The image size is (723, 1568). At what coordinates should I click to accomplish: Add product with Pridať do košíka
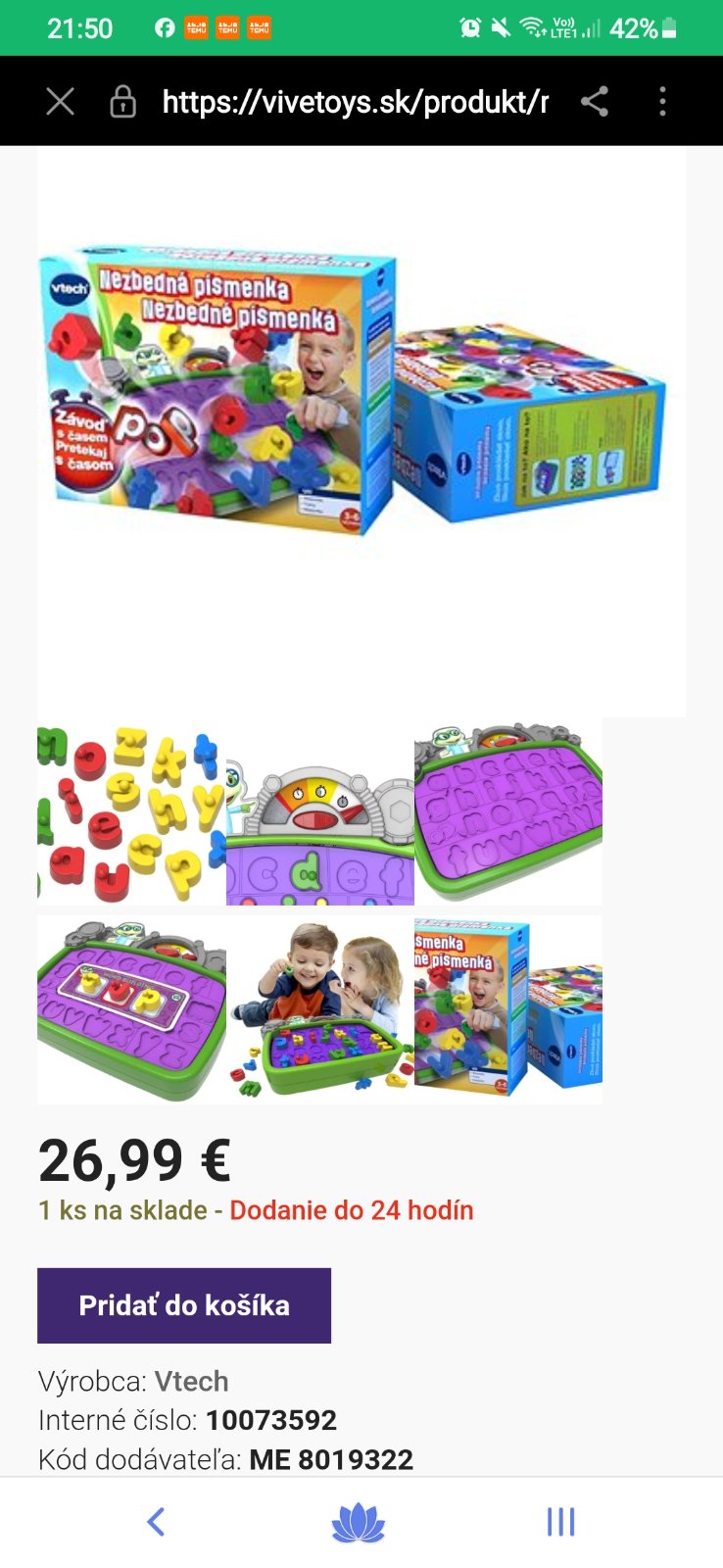[x=184, y=1305]
